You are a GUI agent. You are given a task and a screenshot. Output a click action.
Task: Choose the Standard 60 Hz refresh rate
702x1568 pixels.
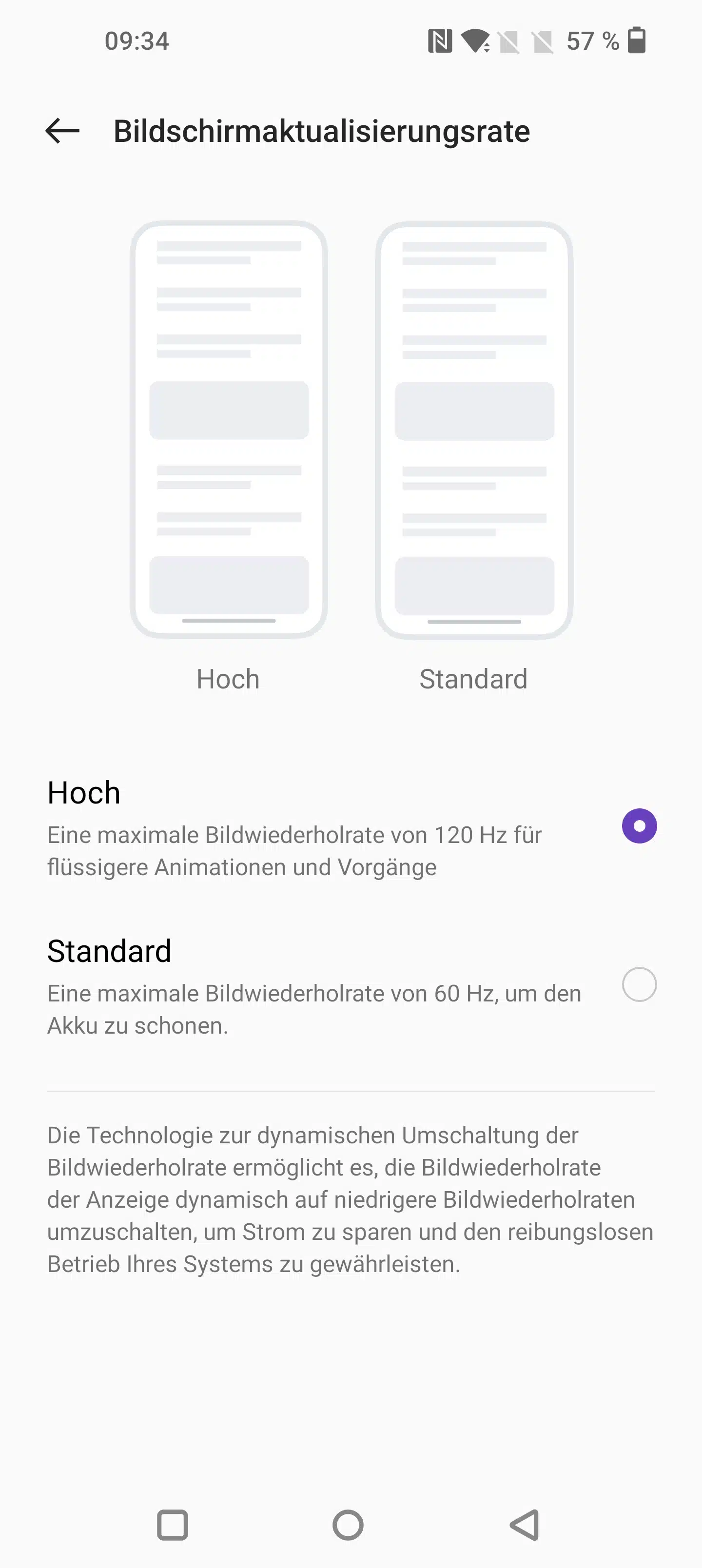pos(639,984)
